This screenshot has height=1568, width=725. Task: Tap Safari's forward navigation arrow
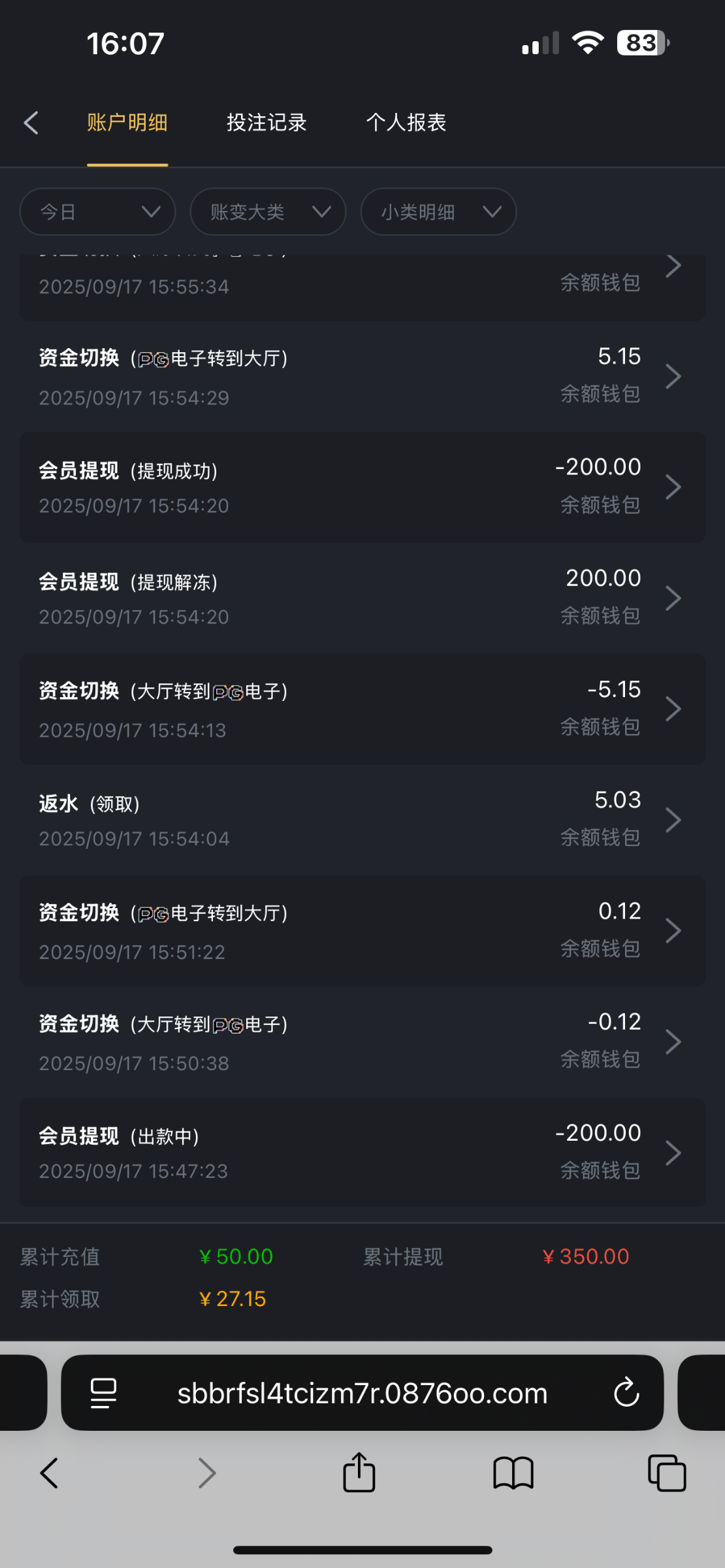pos(206,1473)
